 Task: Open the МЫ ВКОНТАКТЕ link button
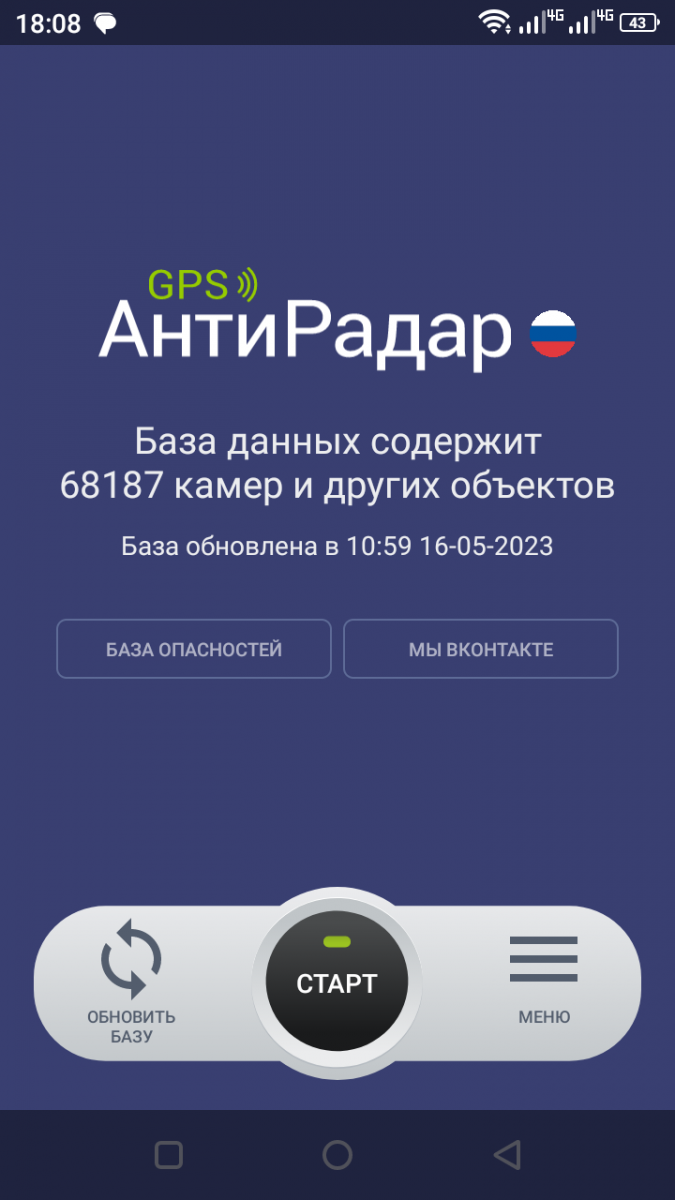(481, 649)
